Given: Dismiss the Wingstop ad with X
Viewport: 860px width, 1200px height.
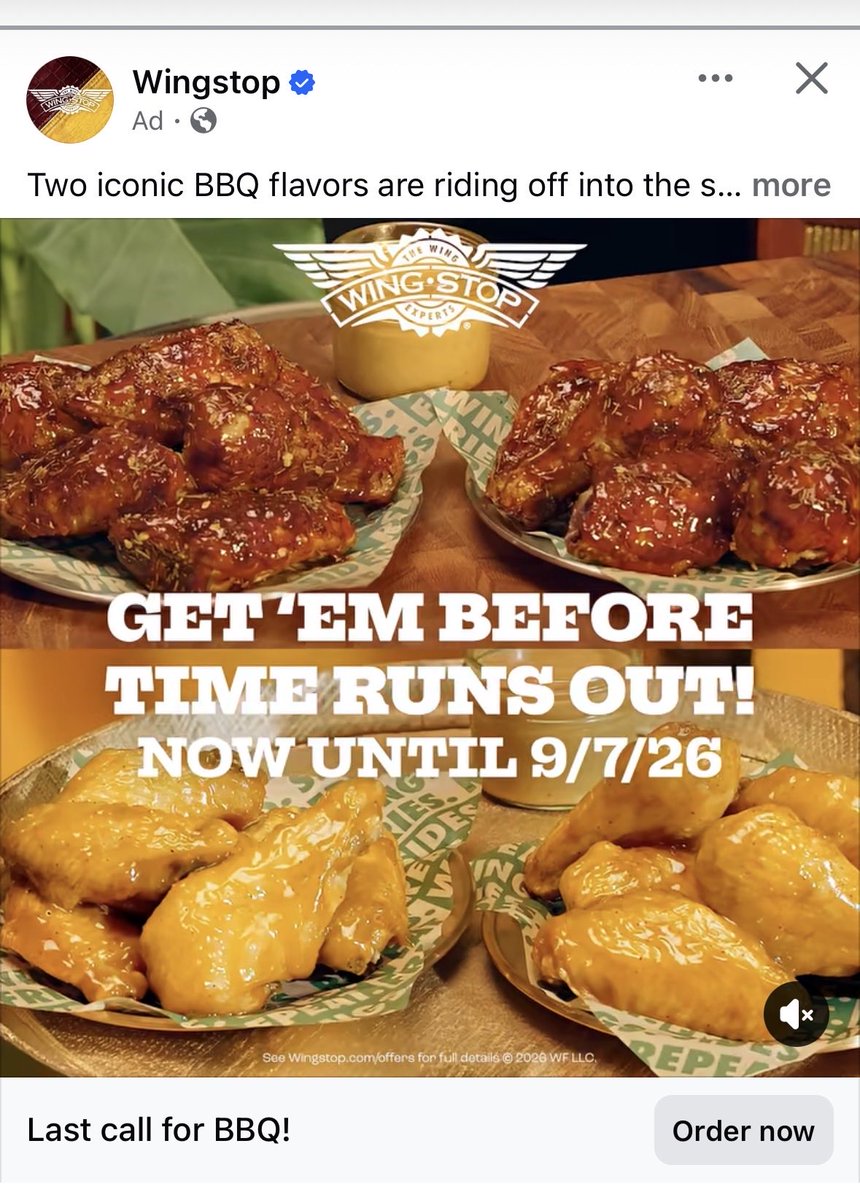Looking at the screenshot, I should 811,78.
